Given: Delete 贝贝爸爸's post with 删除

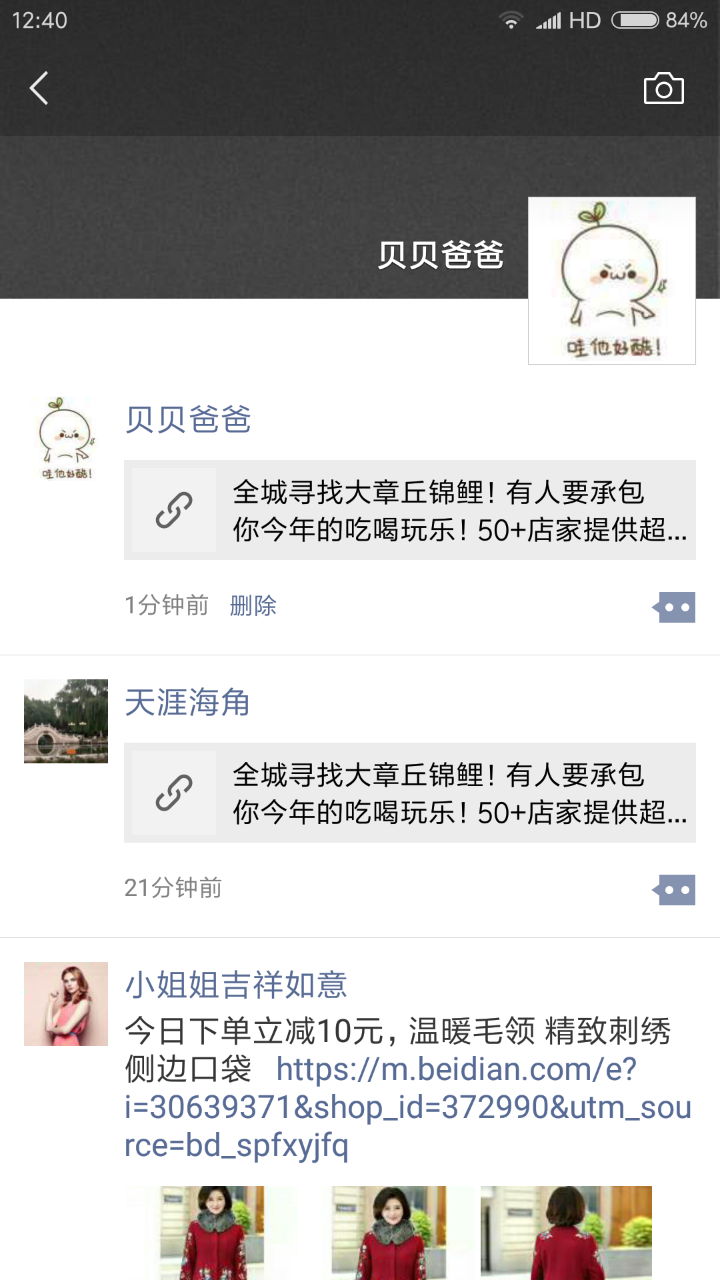Looking at the screenshot, I should click(253, 605).
